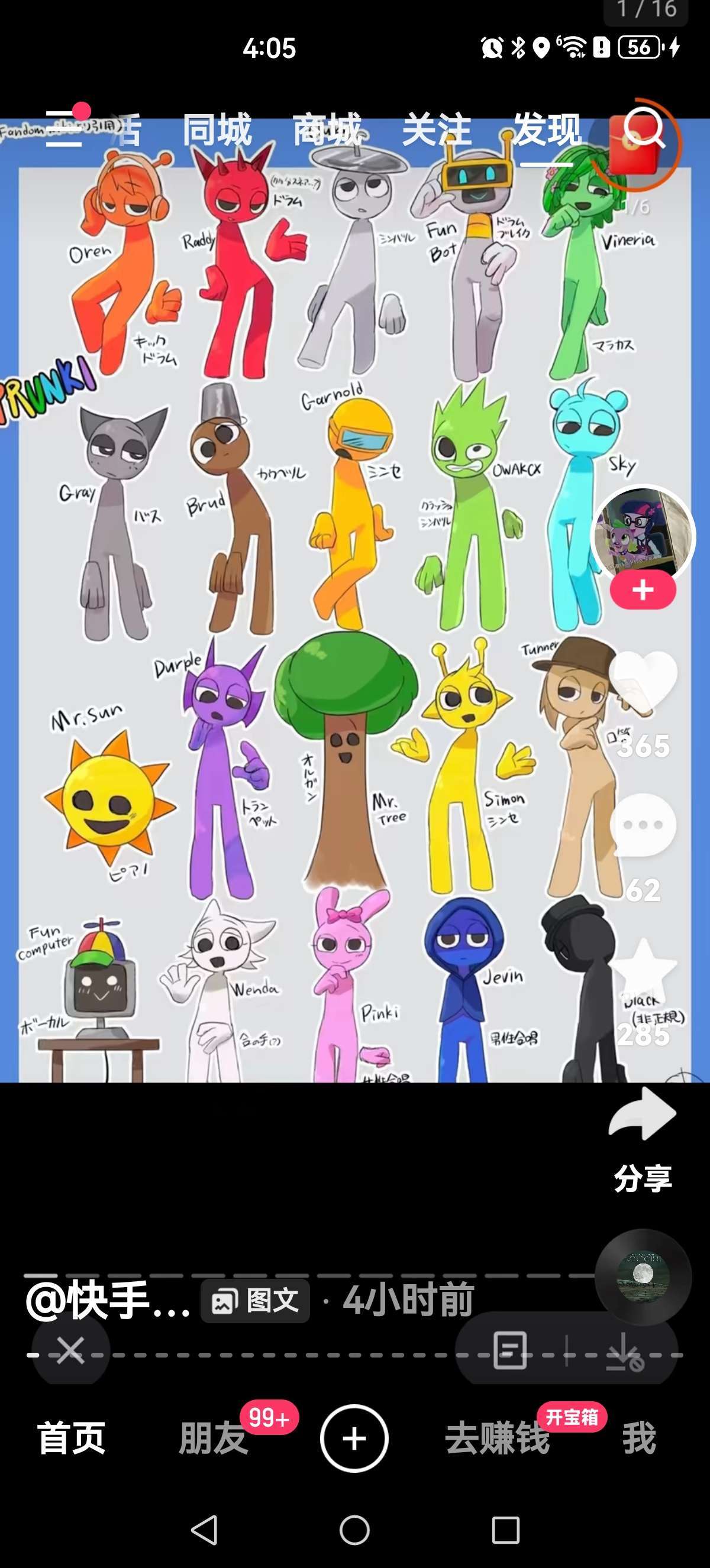Switch to the 关注 tab

tap(437, 129)
